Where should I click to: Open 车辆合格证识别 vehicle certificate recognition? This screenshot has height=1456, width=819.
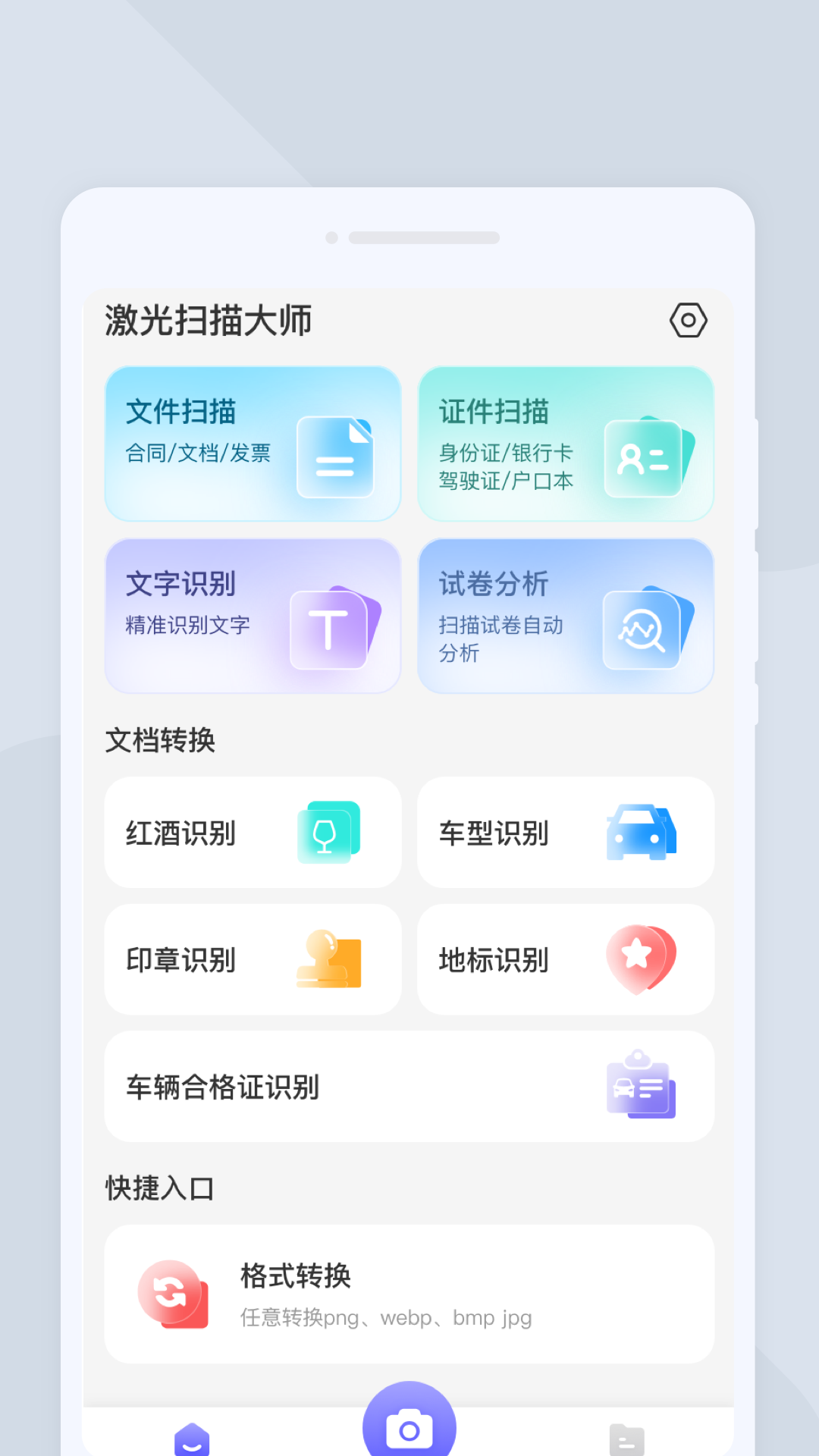tap(409, 1086)
